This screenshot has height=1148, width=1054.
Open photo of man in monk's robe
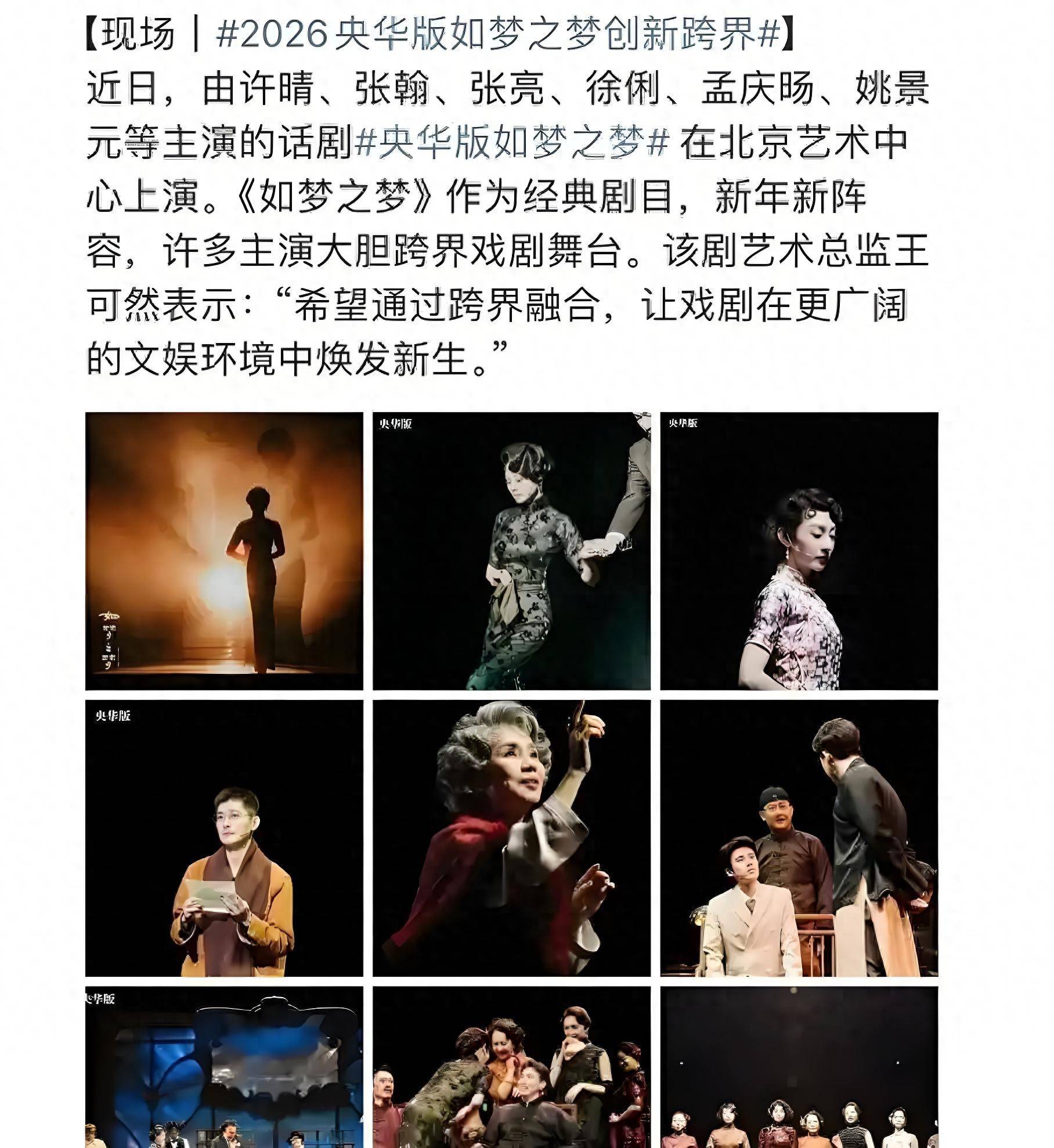click(224, 838)
